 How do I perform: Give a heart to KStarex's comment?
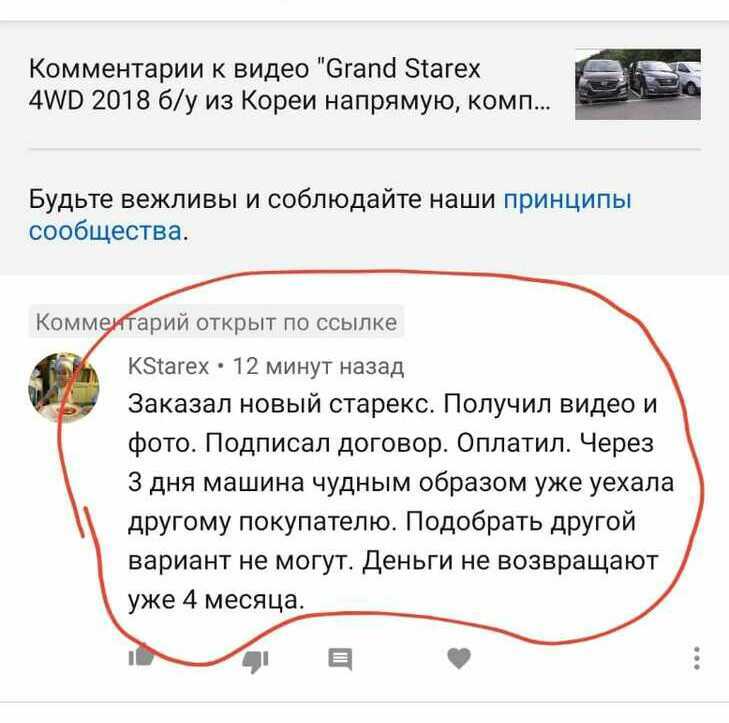pyautogui.click(x=458, y=658)
